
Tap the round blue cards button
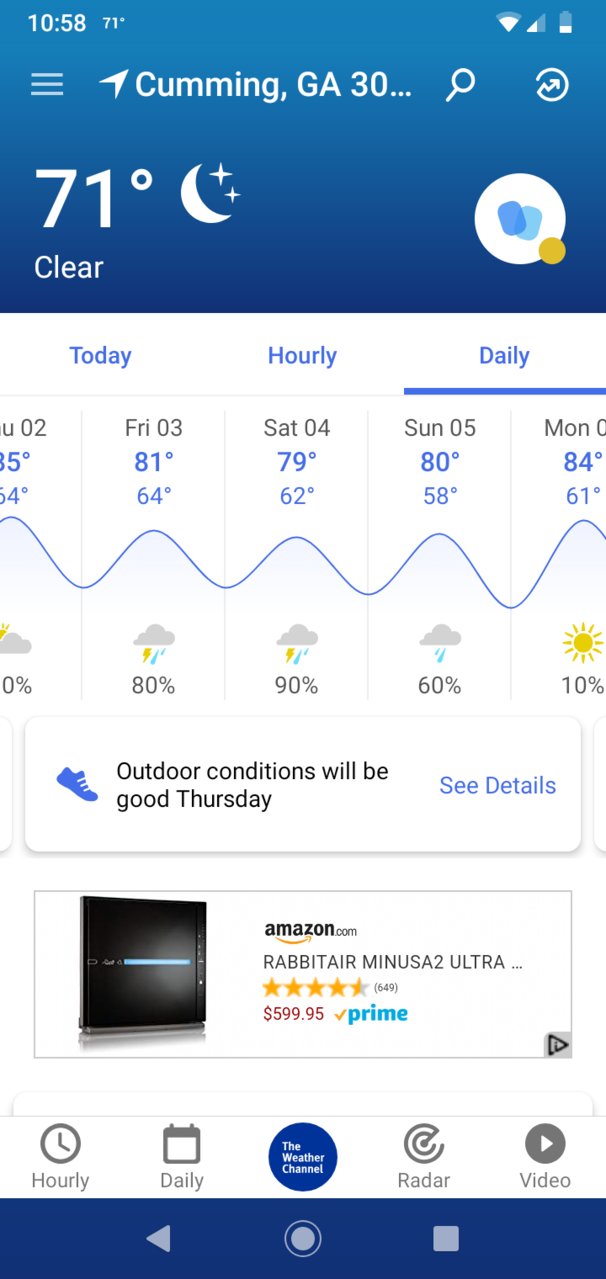pyautogui.click(x=519, y=219)
